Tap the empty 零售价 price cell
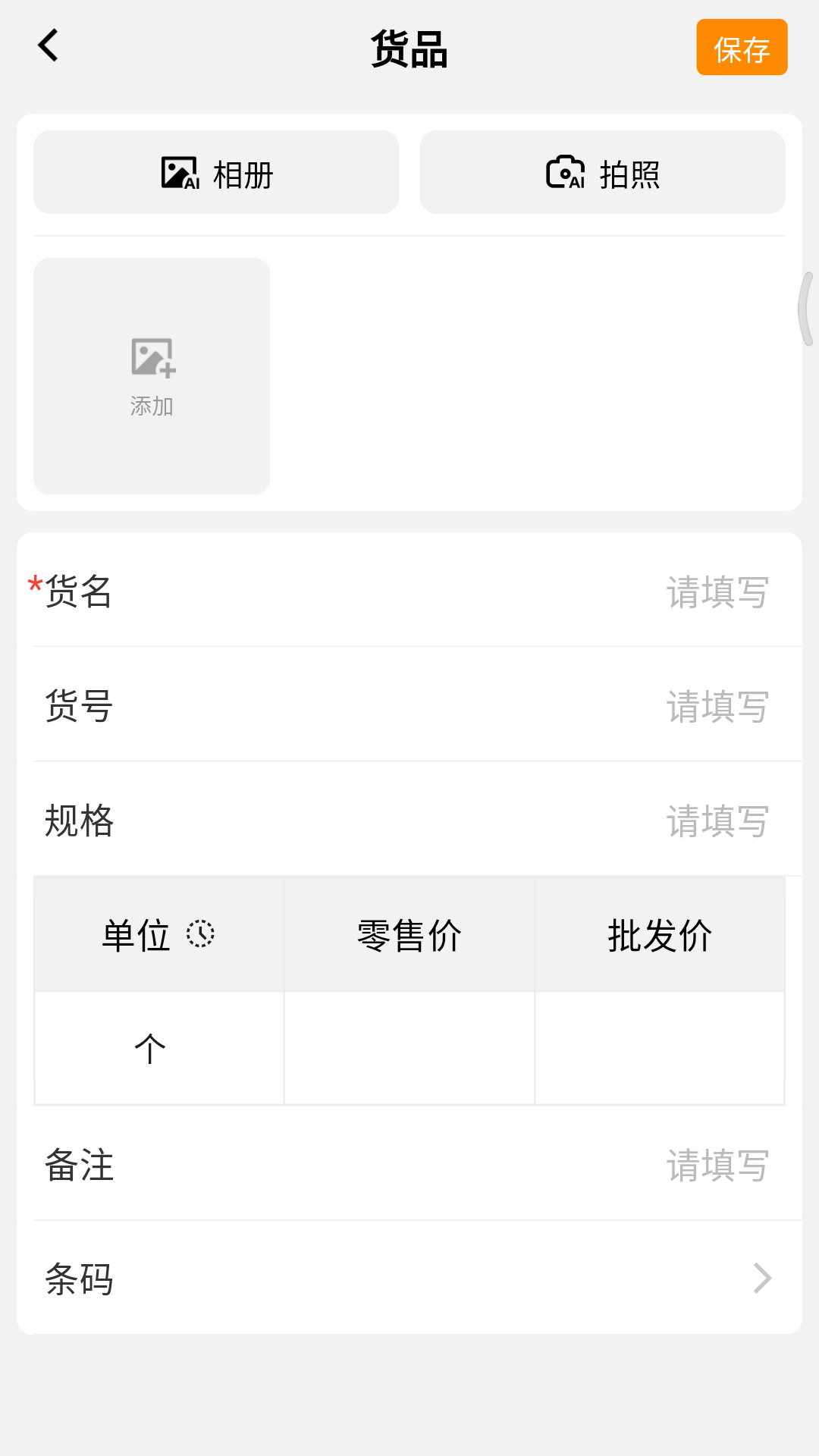The width and height of the screenshot is (819, 1456). pos(409,1049)
